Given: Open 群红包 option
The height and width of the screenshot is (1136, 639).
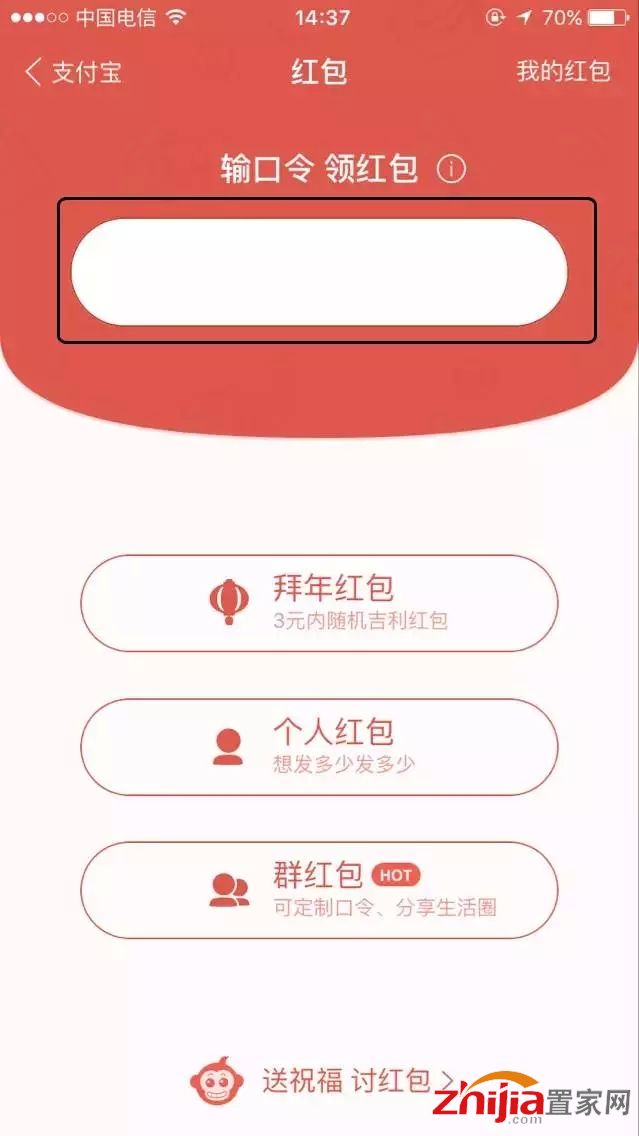Looking at the screenshot, I should (319, 890).
